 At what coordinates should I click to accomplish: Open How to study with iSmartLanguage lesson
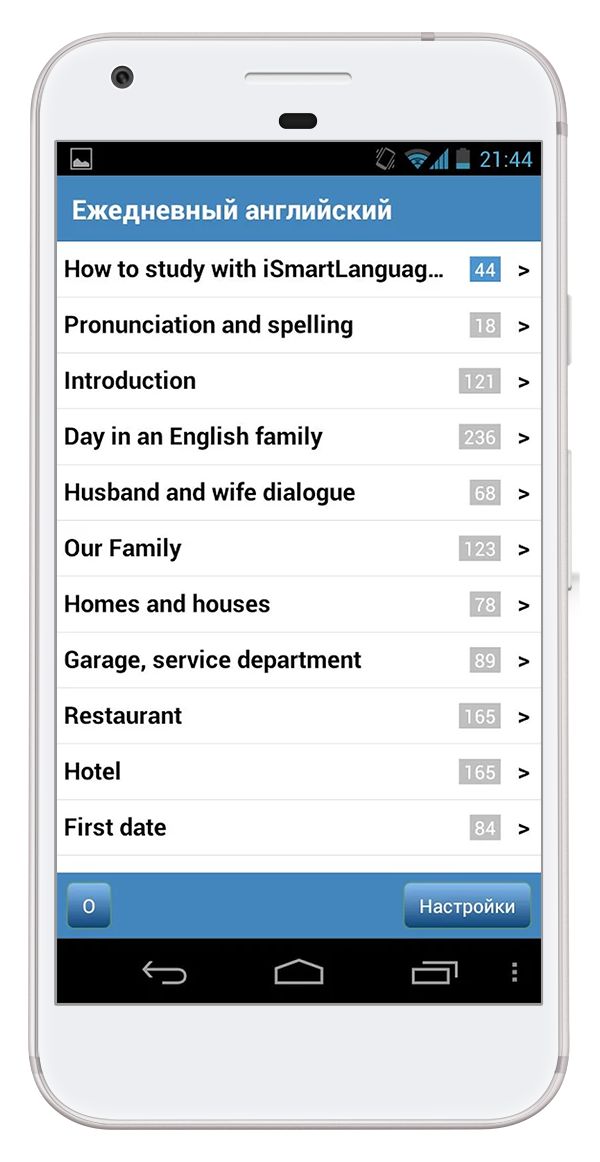(x=299, y=270)
